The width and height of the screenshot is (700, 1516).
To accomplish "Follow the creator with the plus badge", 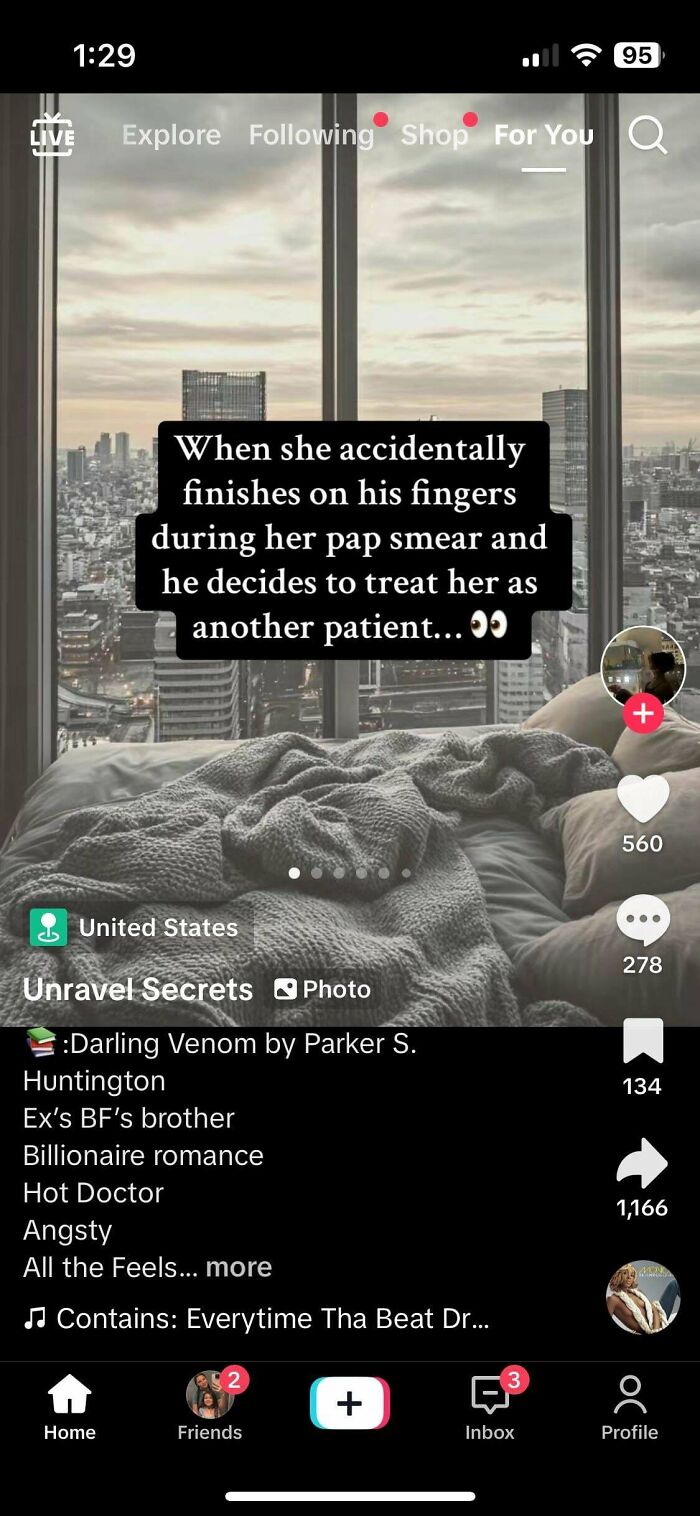I will (643, 714).
